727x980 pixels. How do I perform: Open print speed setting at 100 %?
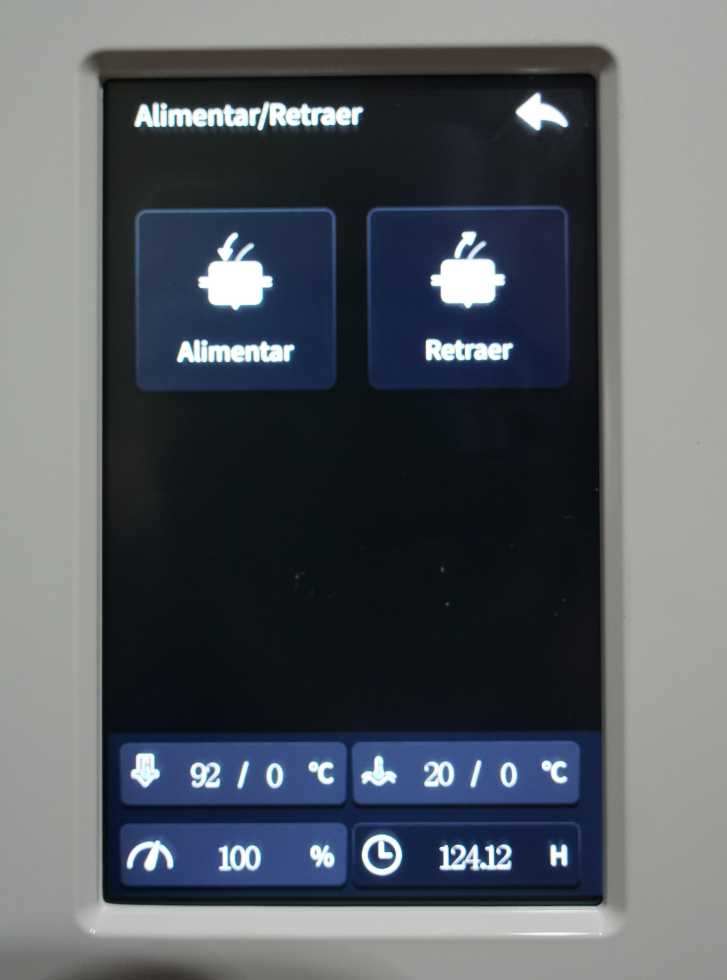[233, 856]
